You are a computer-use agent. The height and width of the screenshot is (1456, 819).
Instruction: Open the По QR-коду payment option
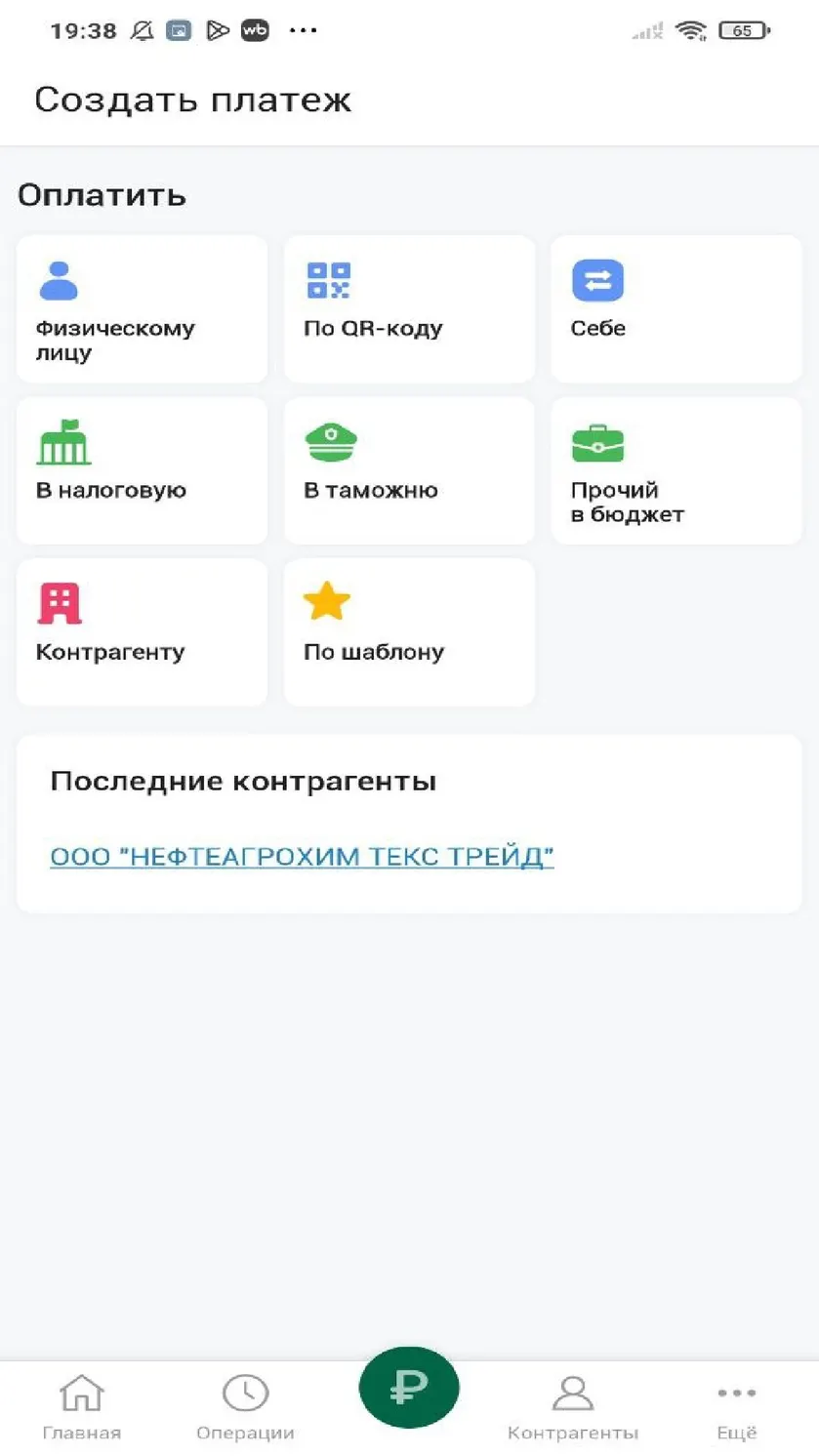click(x=409, y=309)
